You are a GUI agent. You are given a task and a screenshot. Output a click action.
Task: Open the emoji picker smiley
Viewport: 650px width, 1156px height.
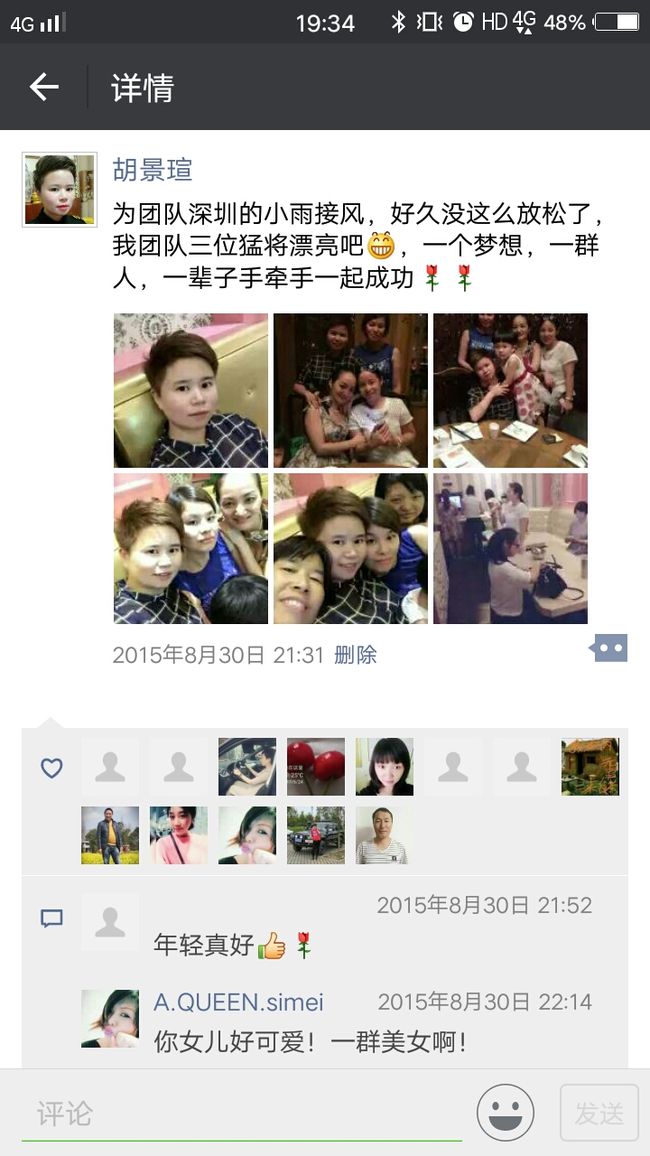pyautogui.click(x=506, y=1113)
